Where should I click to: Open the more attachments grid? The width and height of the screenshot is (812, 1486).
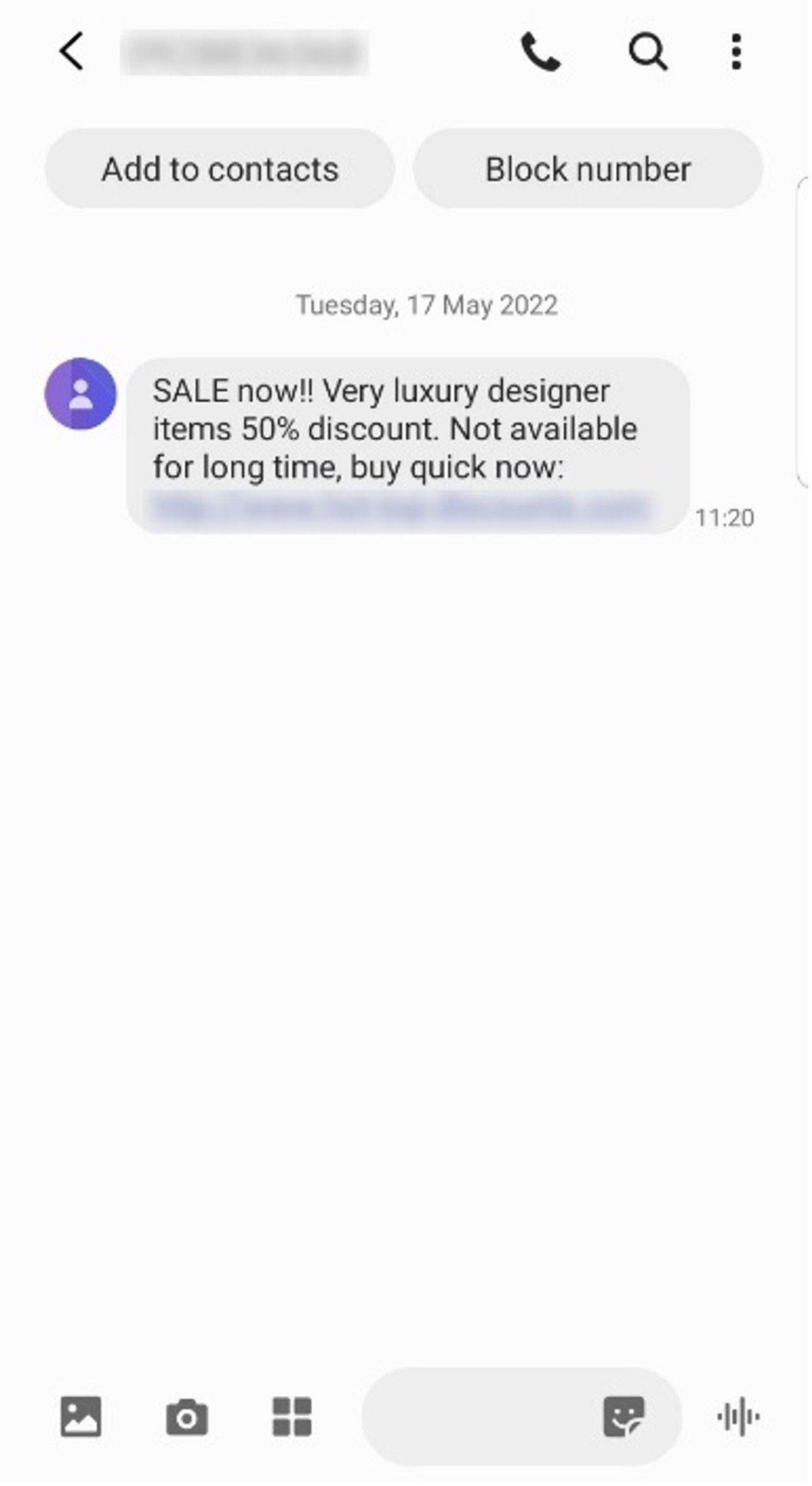point(292,1416)
